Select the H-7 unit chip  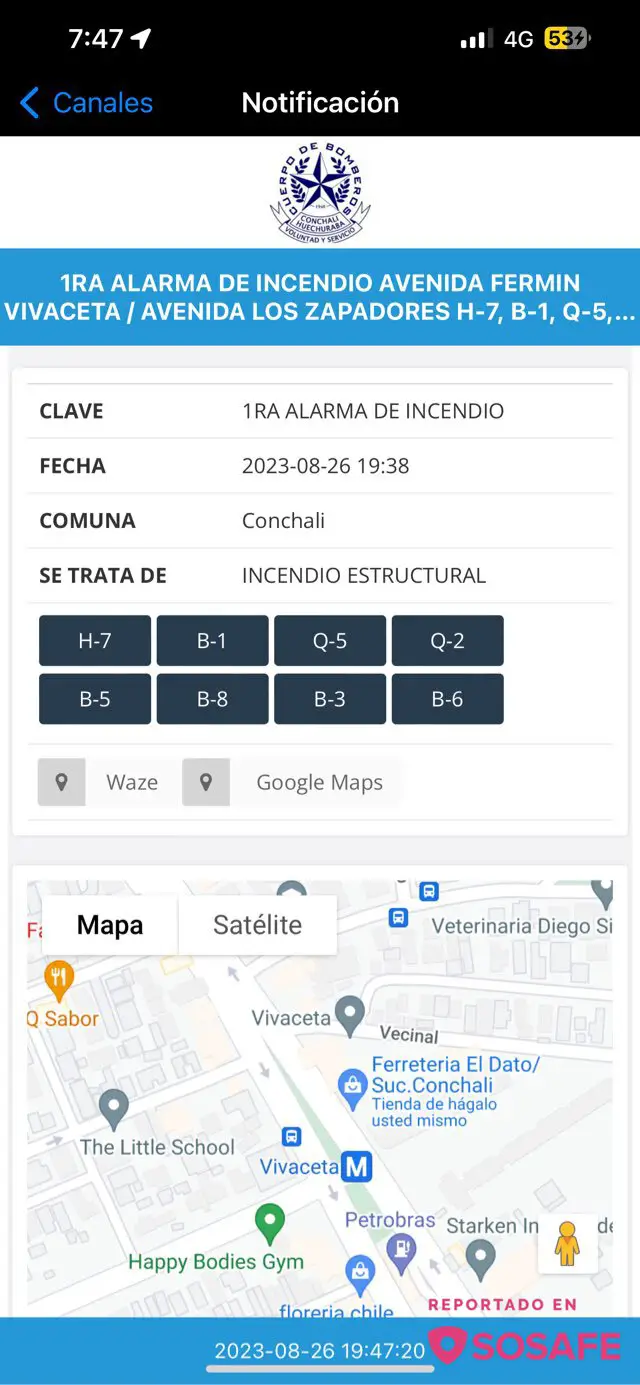pos(95,641)
